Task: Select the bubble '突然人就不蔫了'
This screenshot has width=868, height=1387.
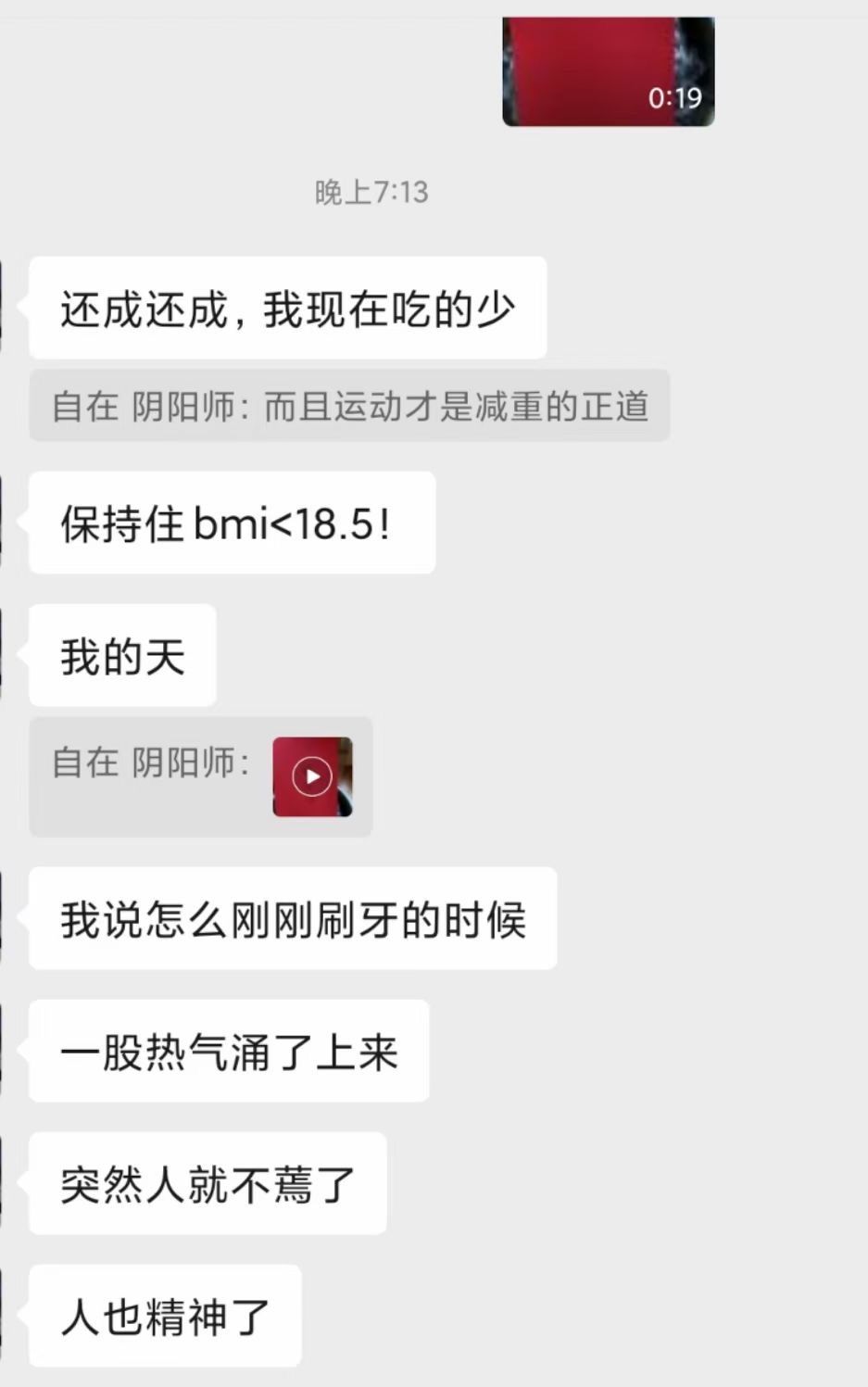Action: click(207, 1184)
